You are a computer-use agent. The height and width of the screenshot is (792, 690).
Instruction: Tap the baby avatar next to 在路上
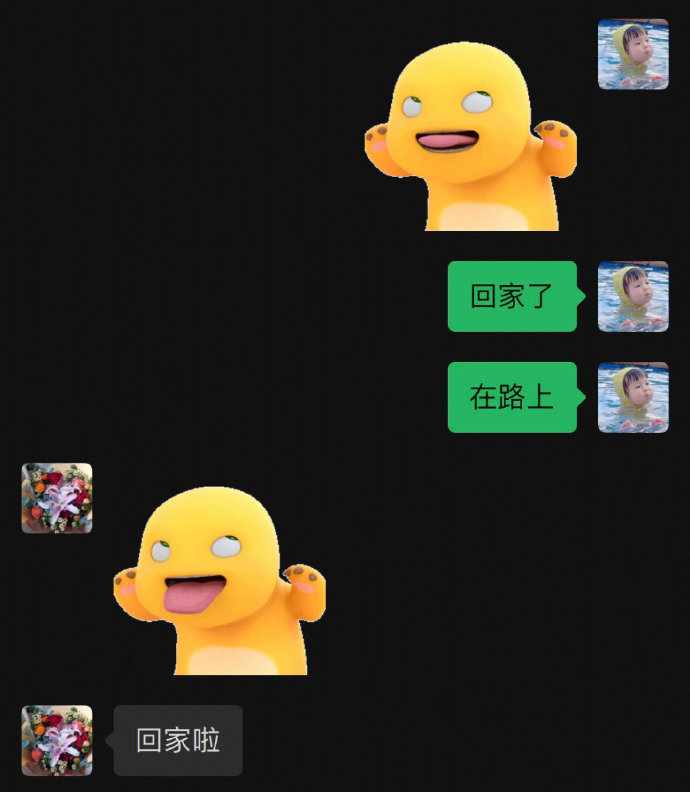(632, 397)
